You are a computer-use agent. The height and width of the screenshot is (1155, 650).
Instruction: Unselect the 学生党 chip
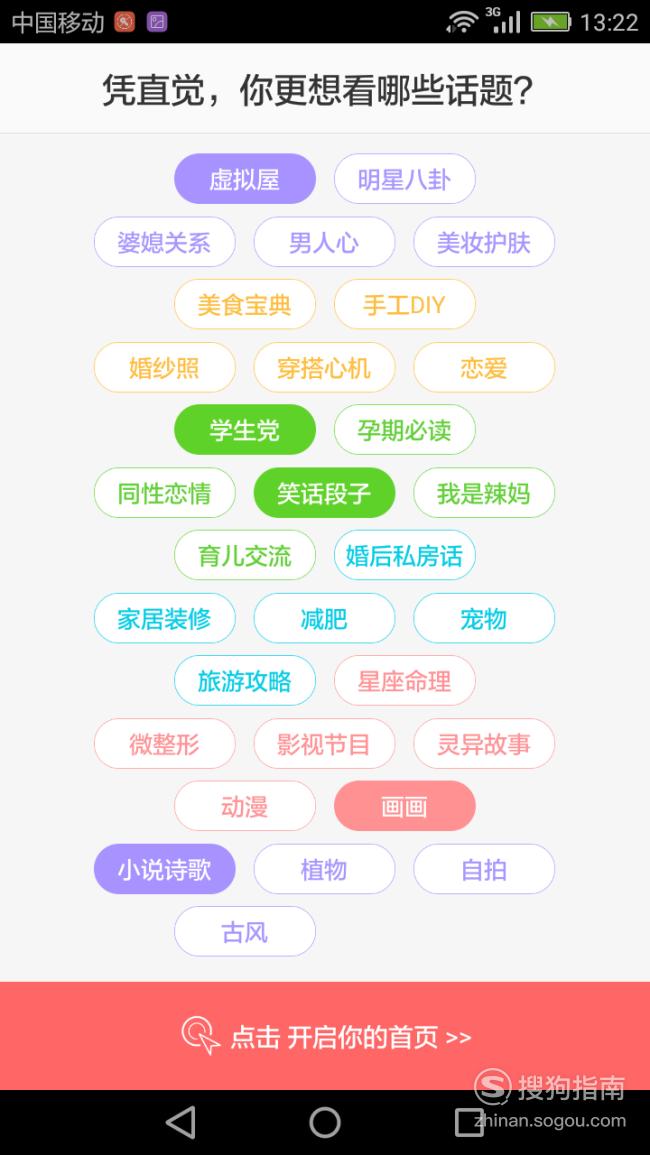tap(245, 430)
